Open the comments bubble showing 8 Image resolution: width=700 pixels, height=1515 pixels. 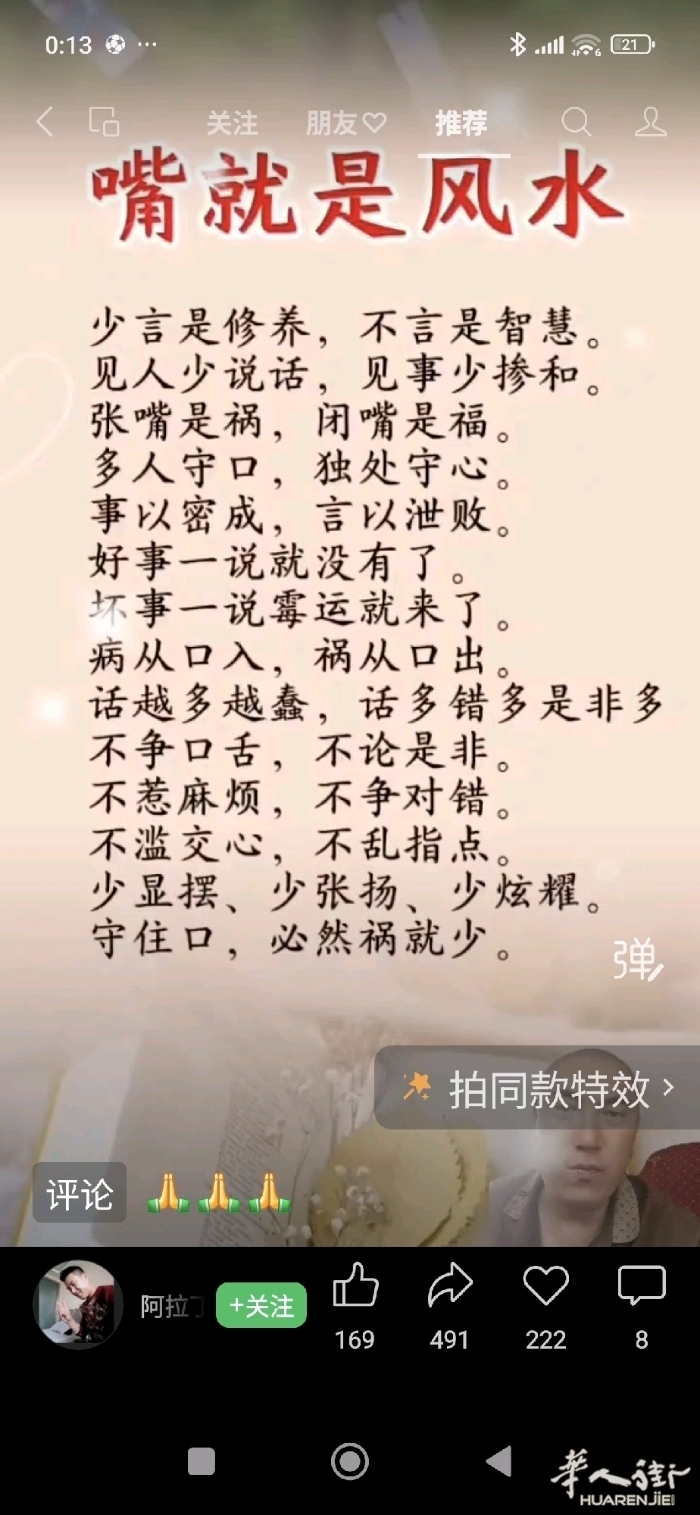pyautogui.click(x=641, y=1285)
